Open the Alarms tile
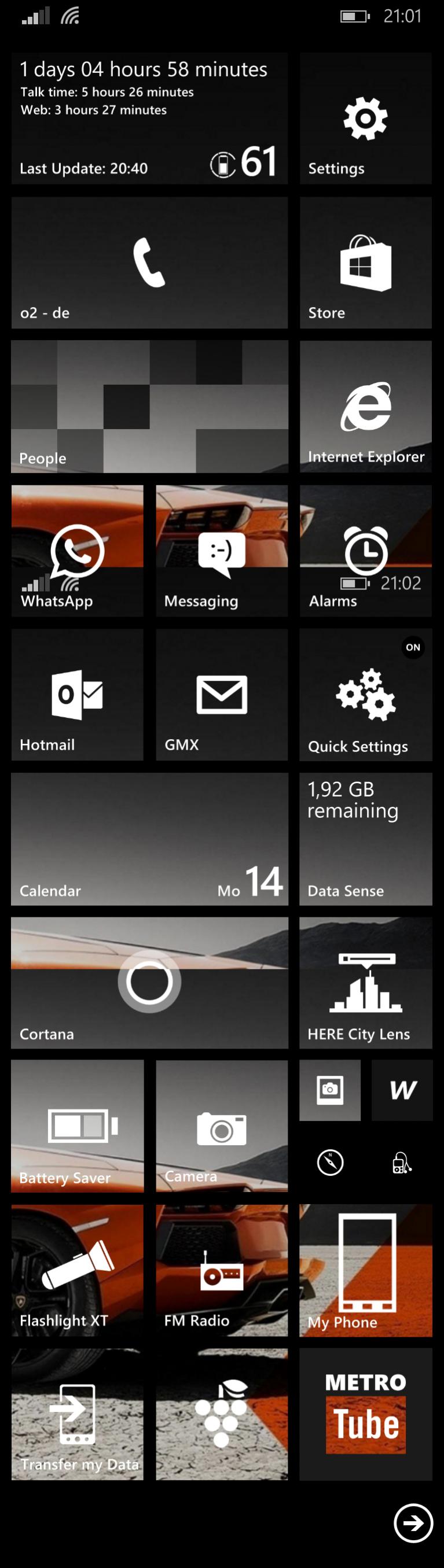The height and width of the screenshot is (1568, 444). [x=365, y=550]
